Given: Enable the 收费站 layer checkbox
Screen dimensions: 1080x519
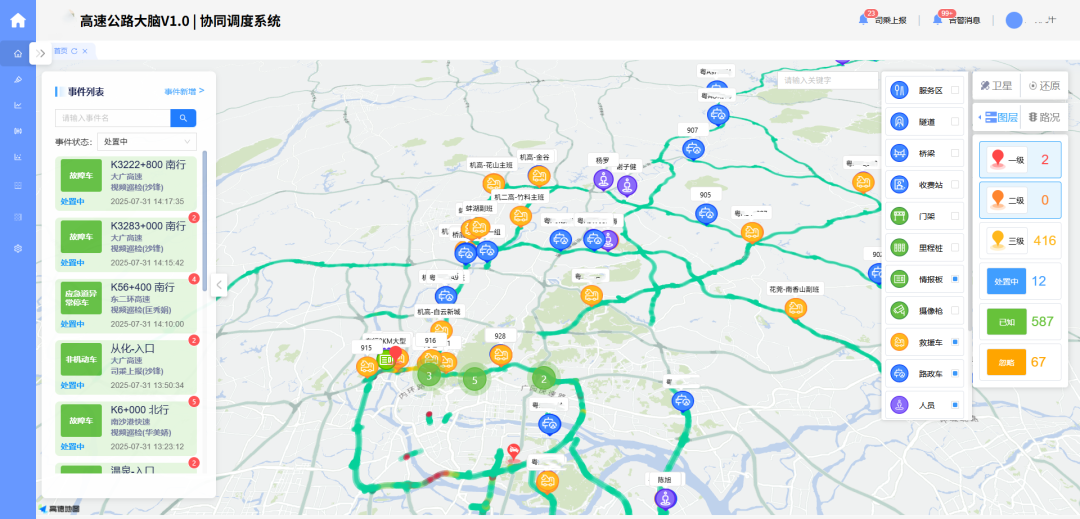Looking at the screenshot, I should point(955,184).
